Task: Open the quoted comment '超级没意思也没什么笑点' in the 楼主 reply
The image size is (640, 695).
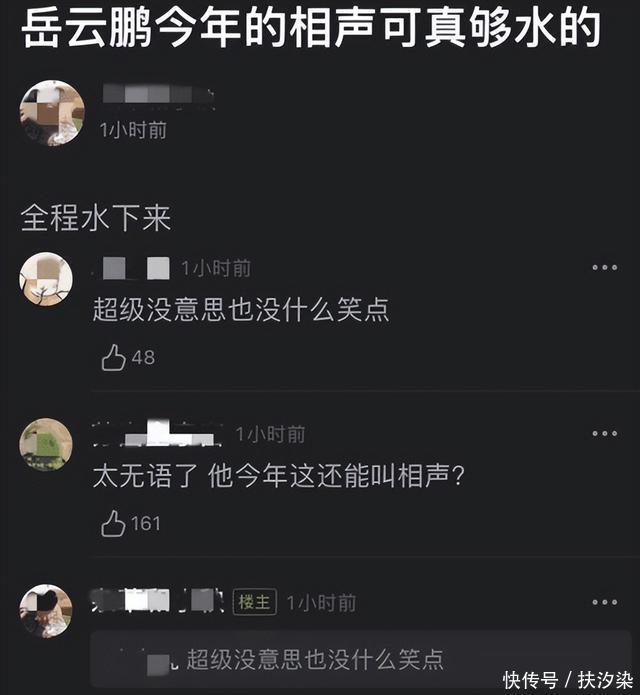Action: pos(314,659)
